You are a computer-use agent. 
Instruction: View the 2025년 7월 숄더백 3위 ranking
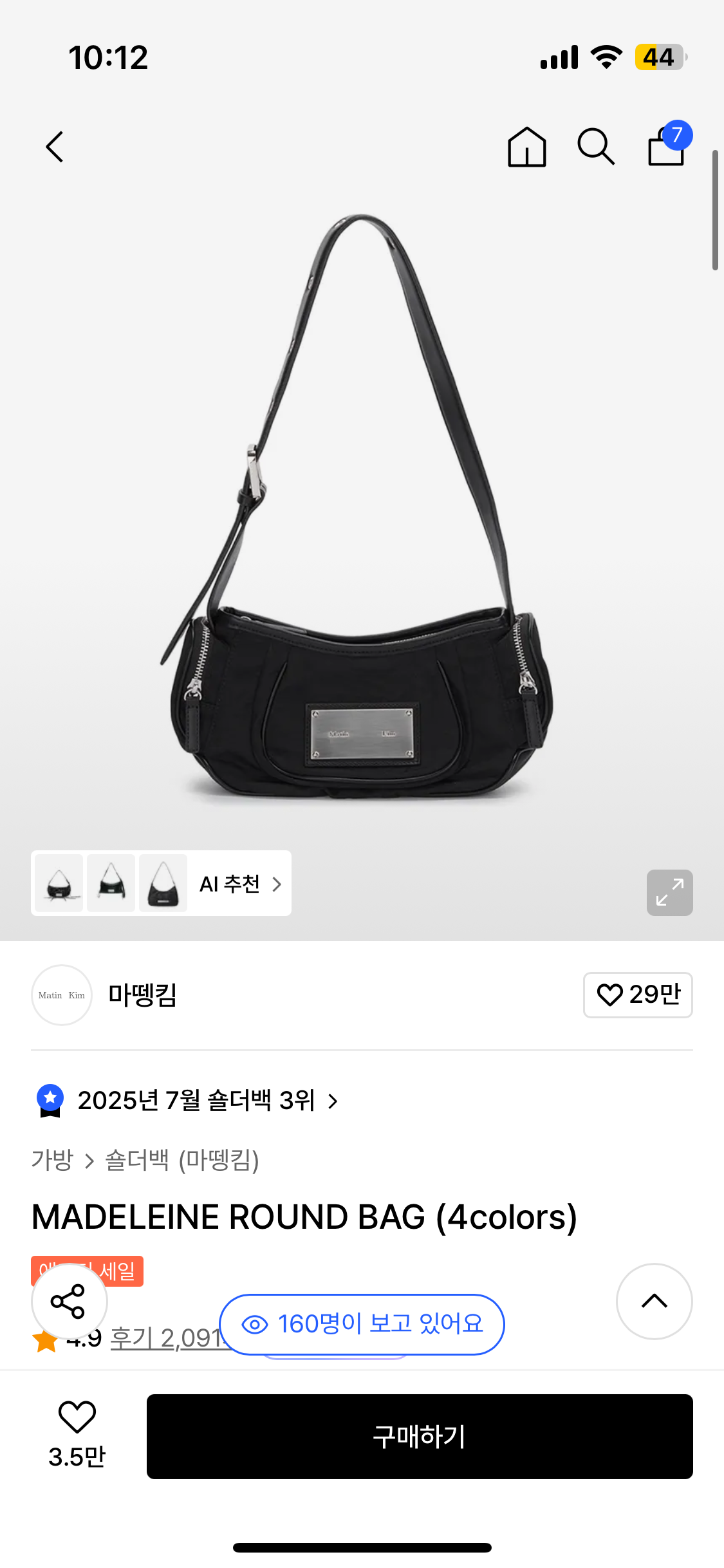tap(196, 1101)
